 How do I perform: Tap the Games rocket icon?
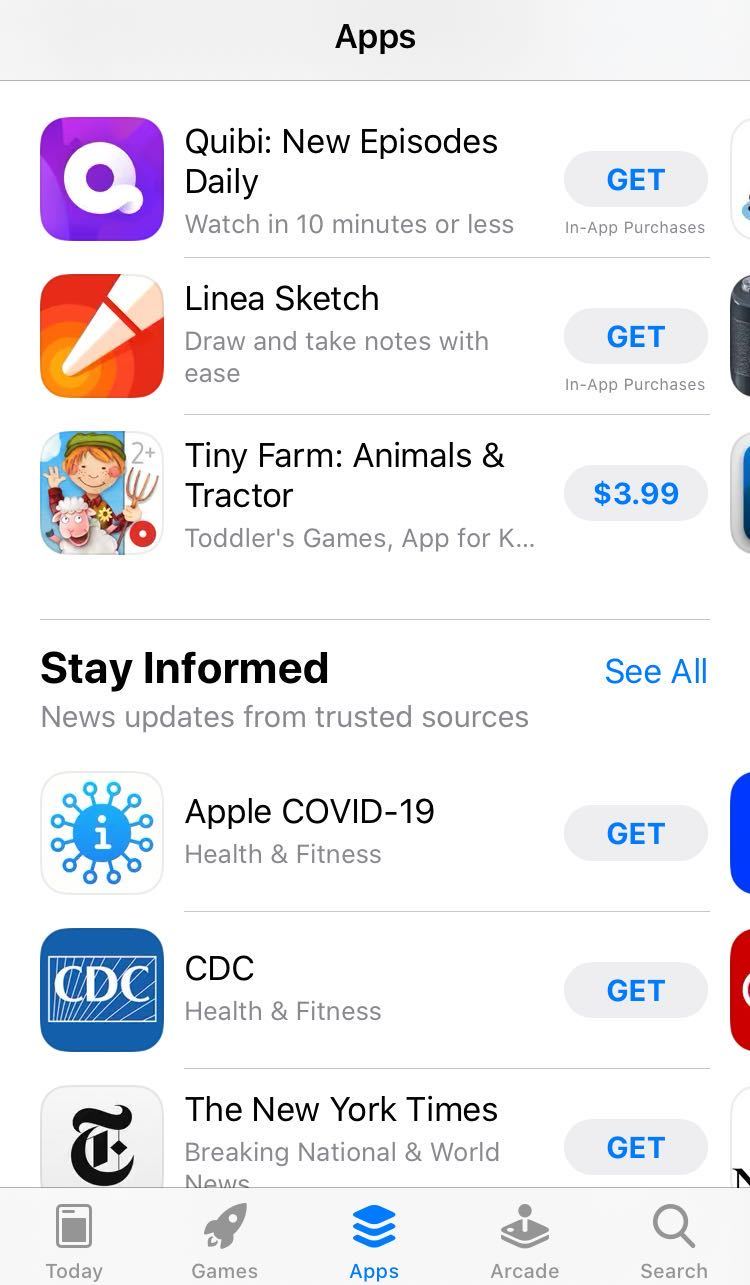coord(224,1225)
